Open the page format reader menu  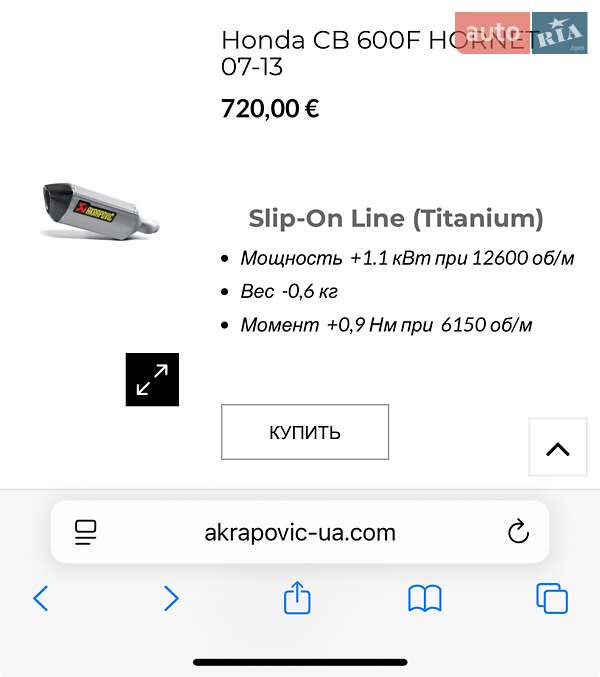[x=86, y=532]
